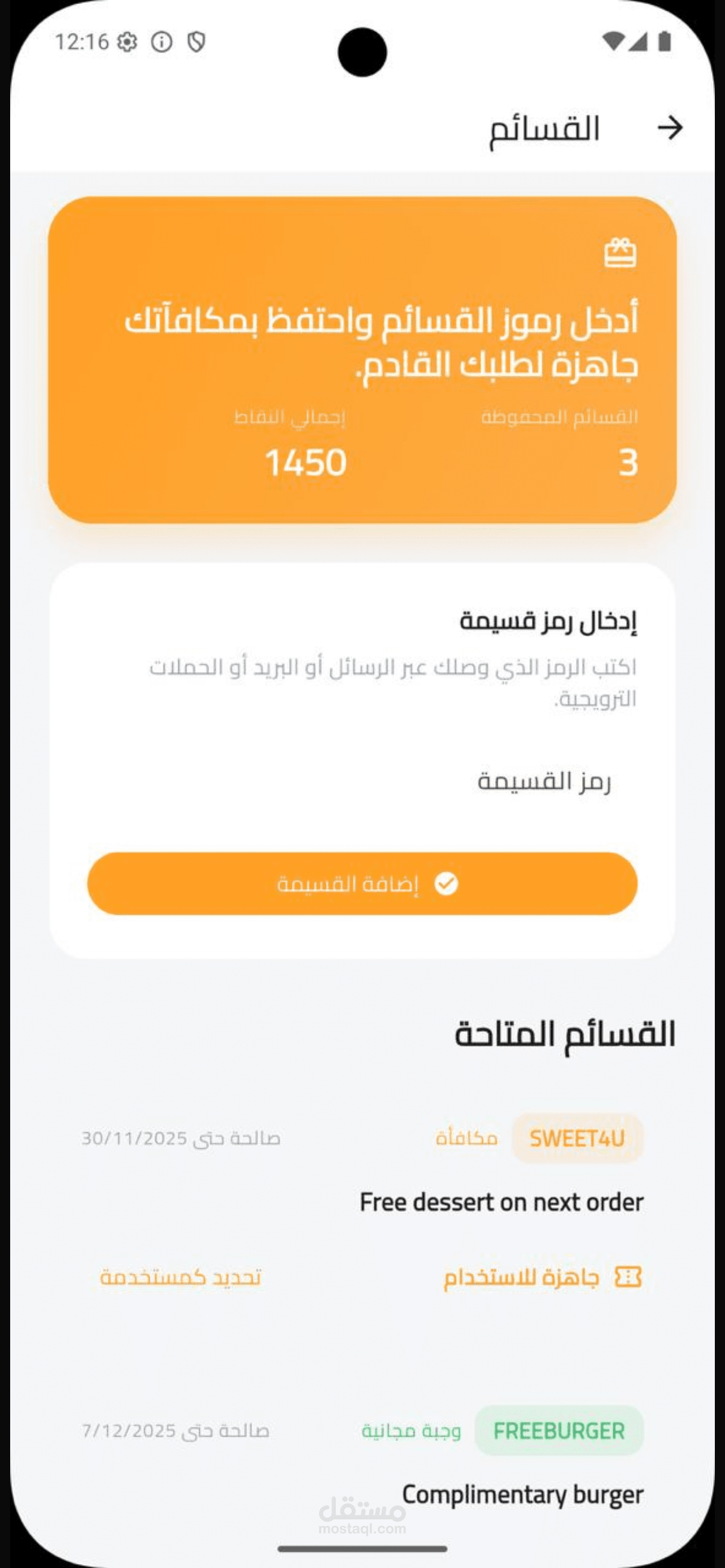Go back using the header arrow

[x=670, y=128]
